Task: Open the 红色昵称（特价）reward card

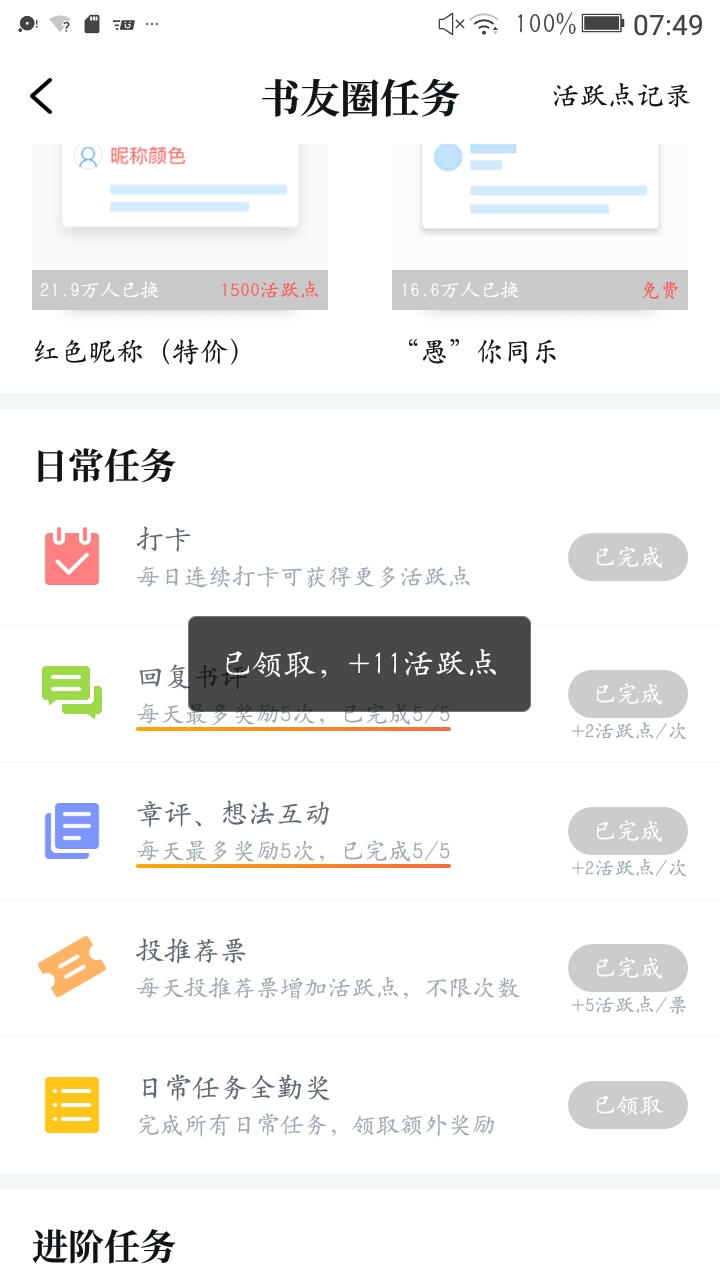Action: pyautogui.click(x=180, y=256)
